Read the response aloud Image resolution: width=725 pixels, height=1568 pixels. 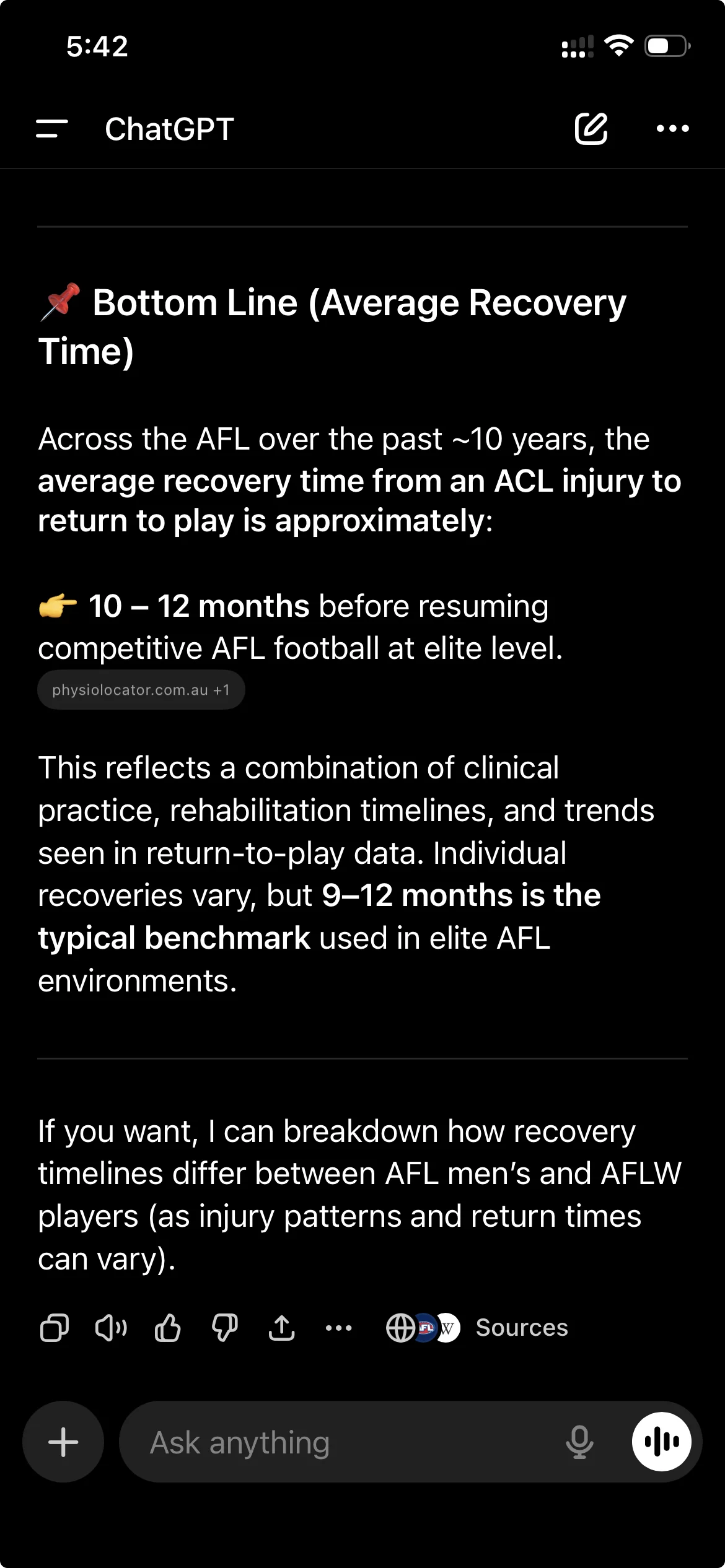[111, 1328]
